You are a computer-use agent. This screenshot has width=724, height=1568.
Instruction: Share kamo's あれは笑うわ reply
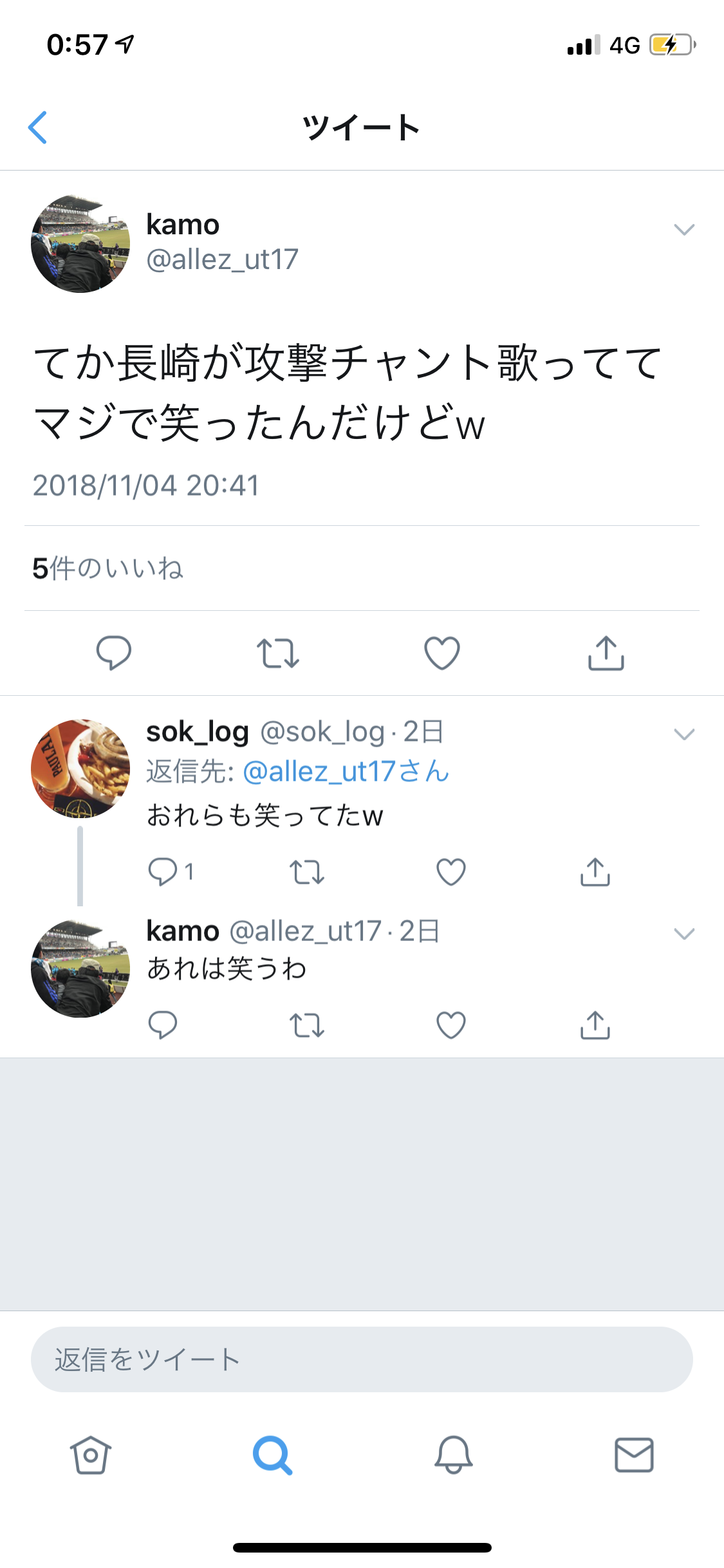click(x=595, y=1025)
